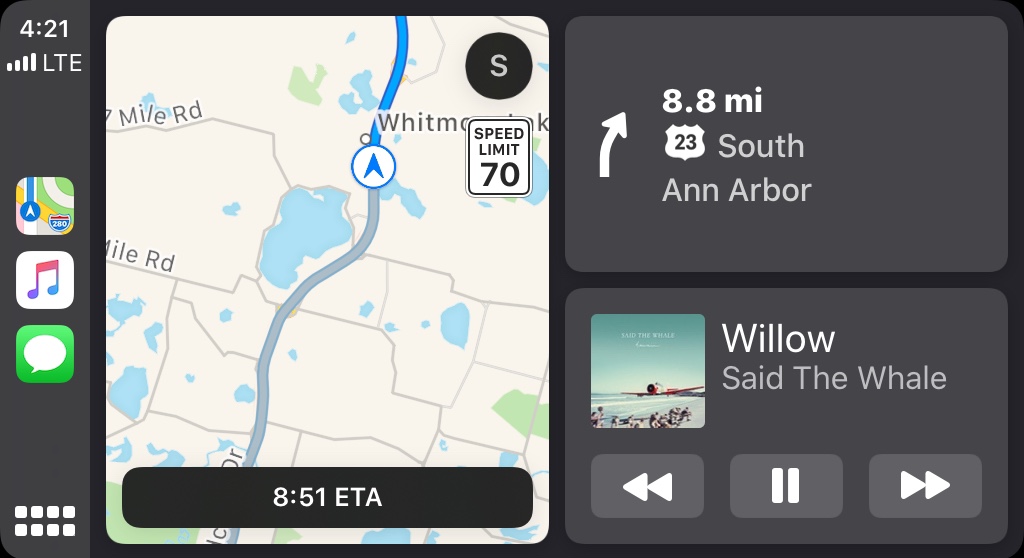Screen dimensions: 1024x558
Task: Open the app grid home button
Action: point(45,521)
